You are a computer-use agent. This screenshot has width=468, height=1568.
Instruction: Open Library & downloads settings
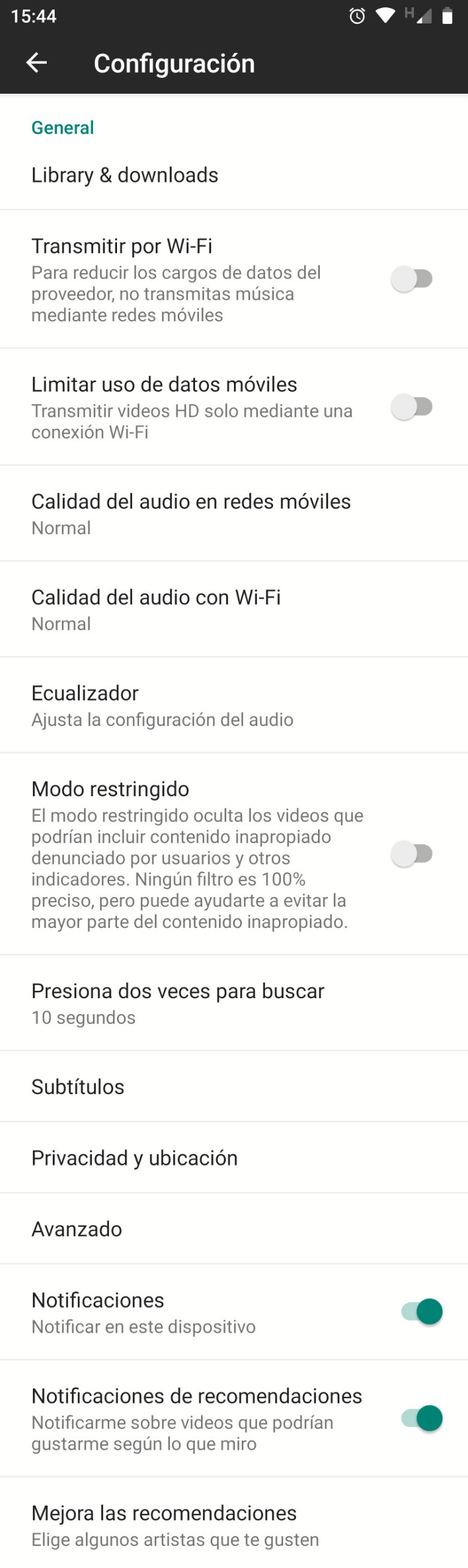point(125,175)
